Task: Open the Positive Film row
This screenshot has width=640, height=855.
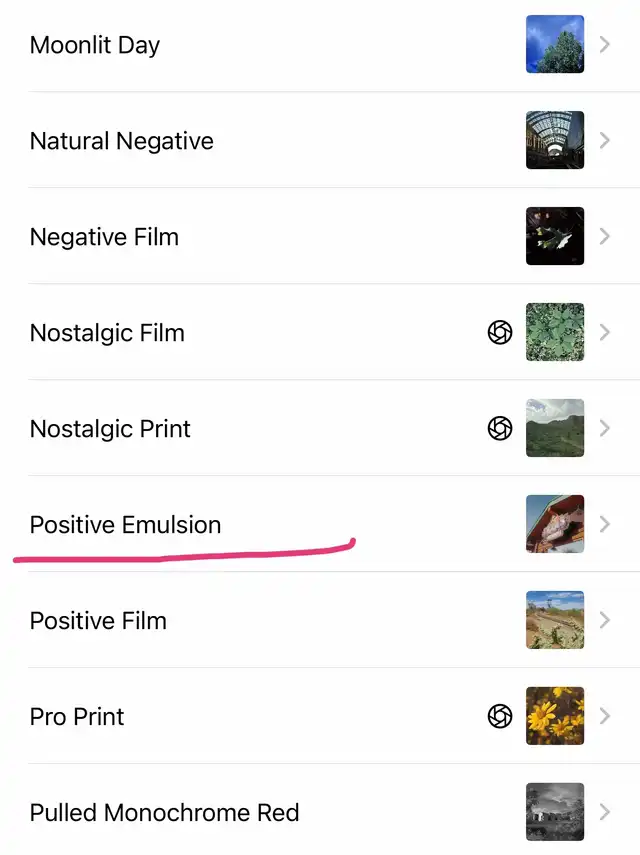Action: [99, 621]
